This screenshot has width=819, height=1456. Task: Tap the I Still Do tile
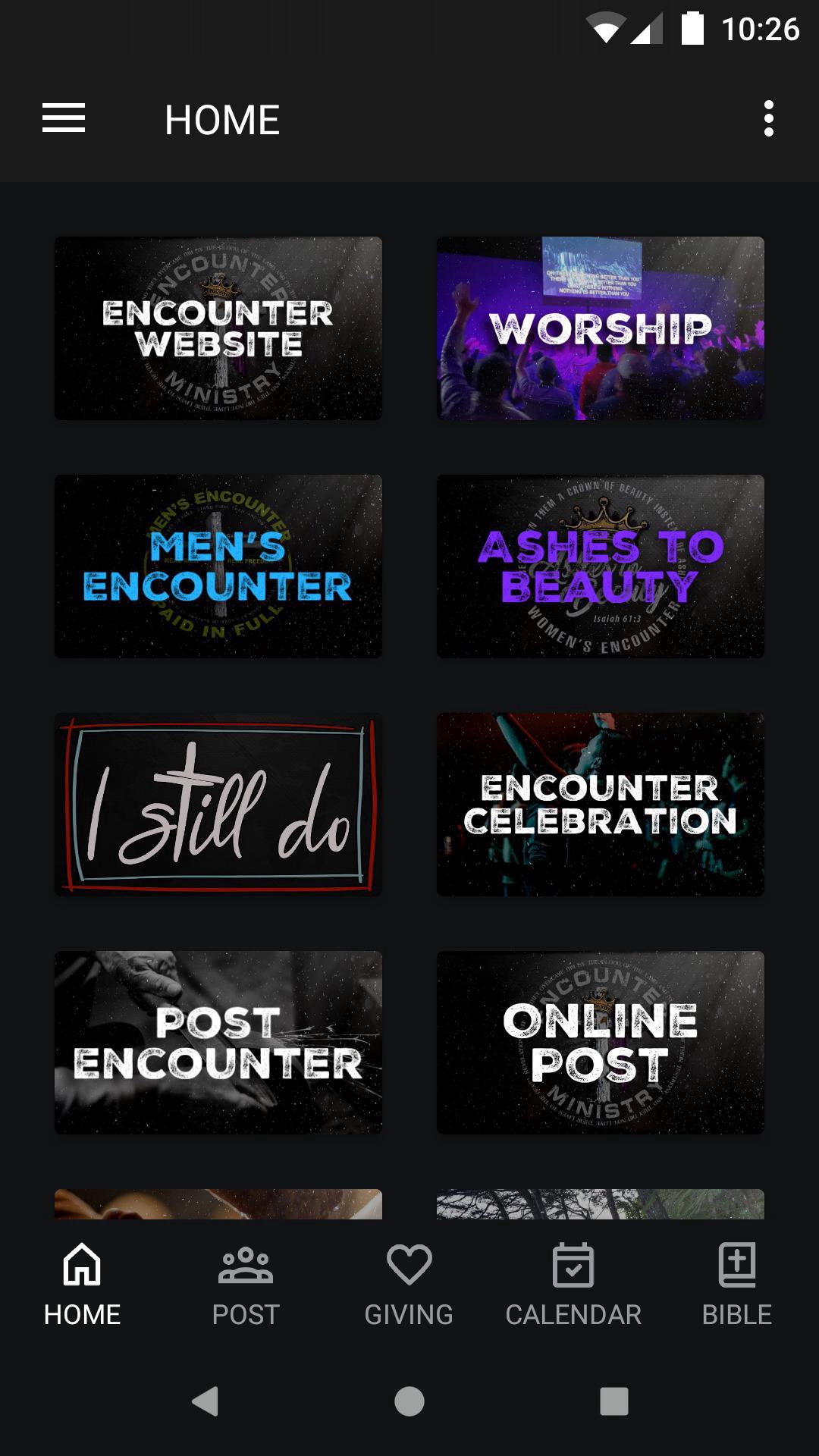pos(218,805)
